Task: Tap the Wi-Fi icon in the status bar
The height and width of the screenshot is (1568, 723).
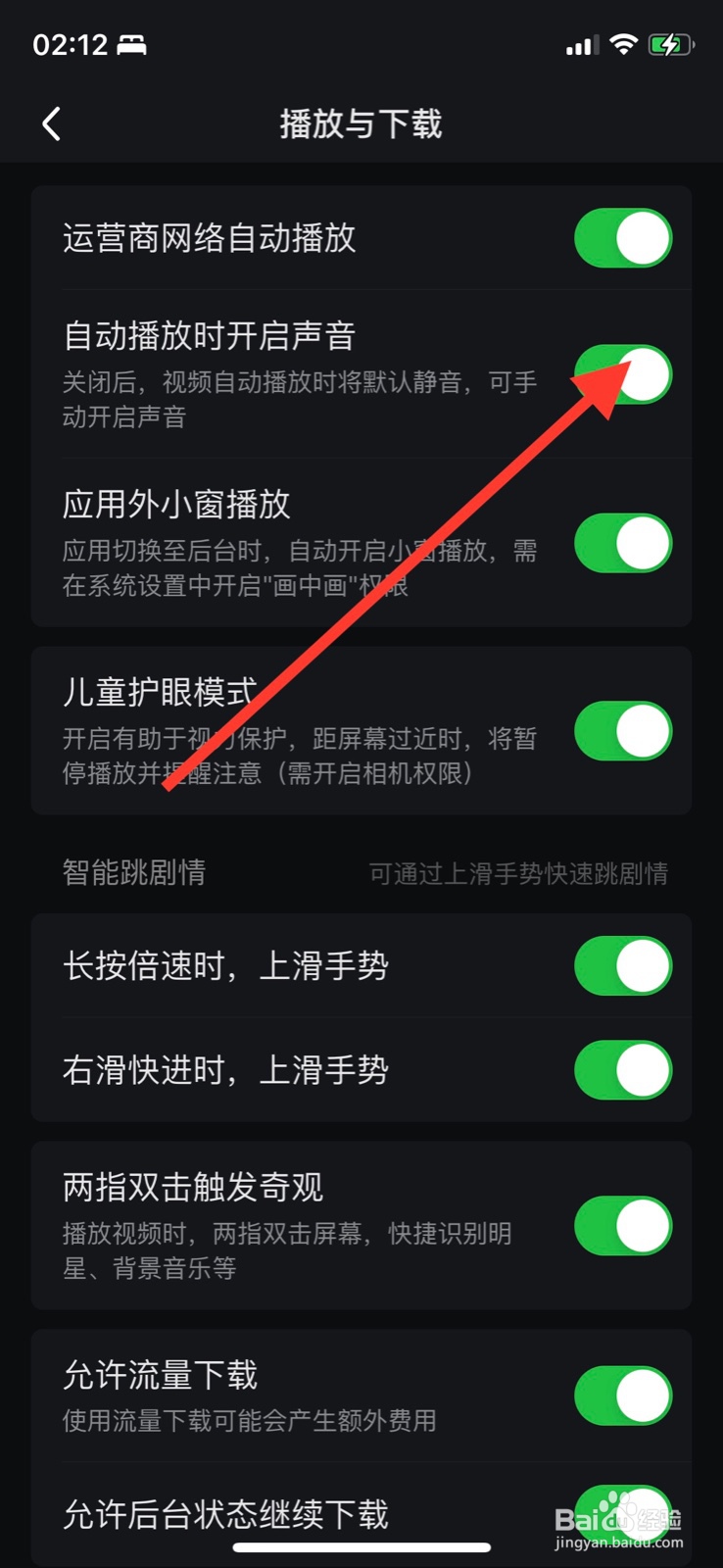Action: click(x=624, y=43)
